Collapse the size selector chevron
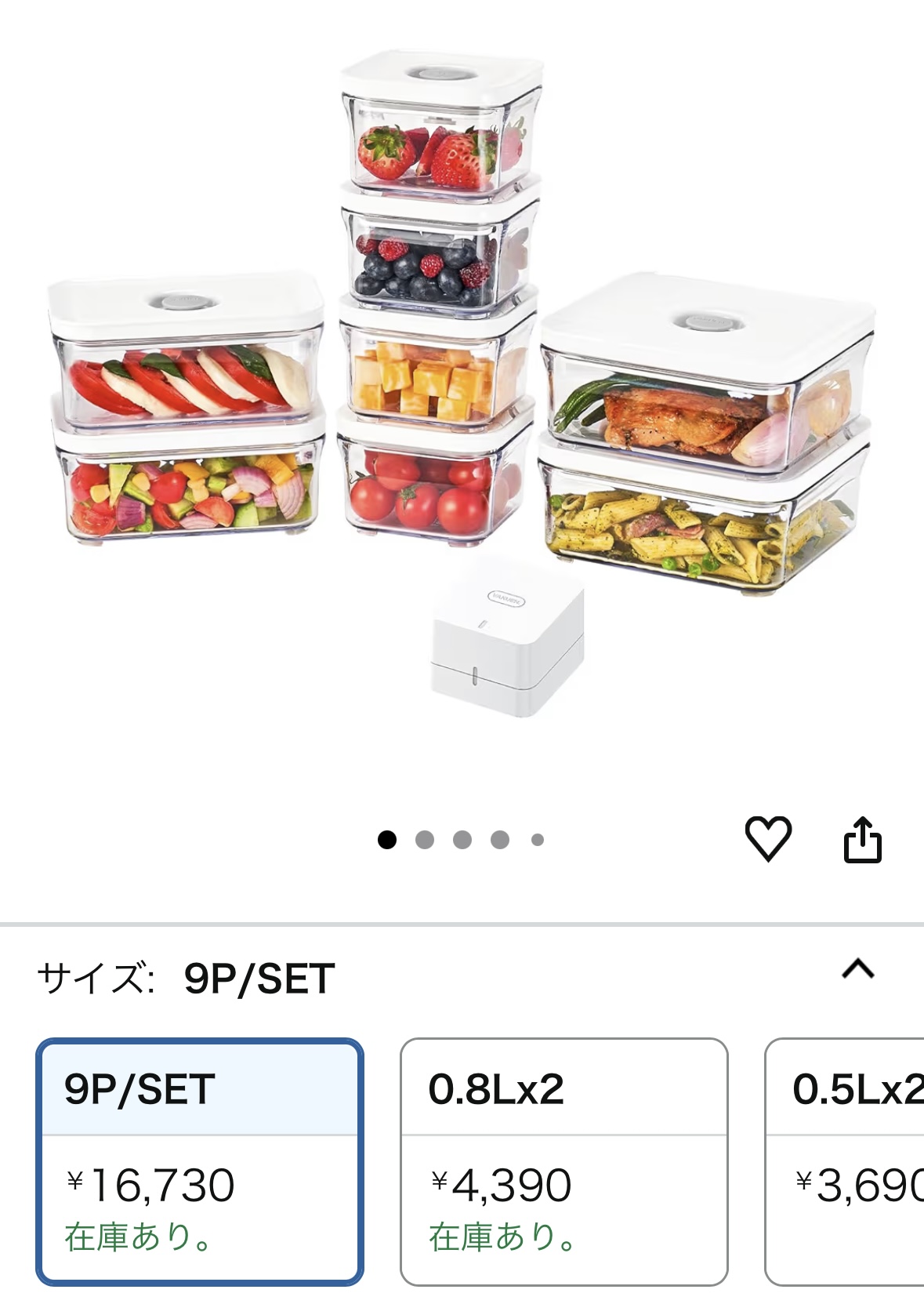 (857, 969)
